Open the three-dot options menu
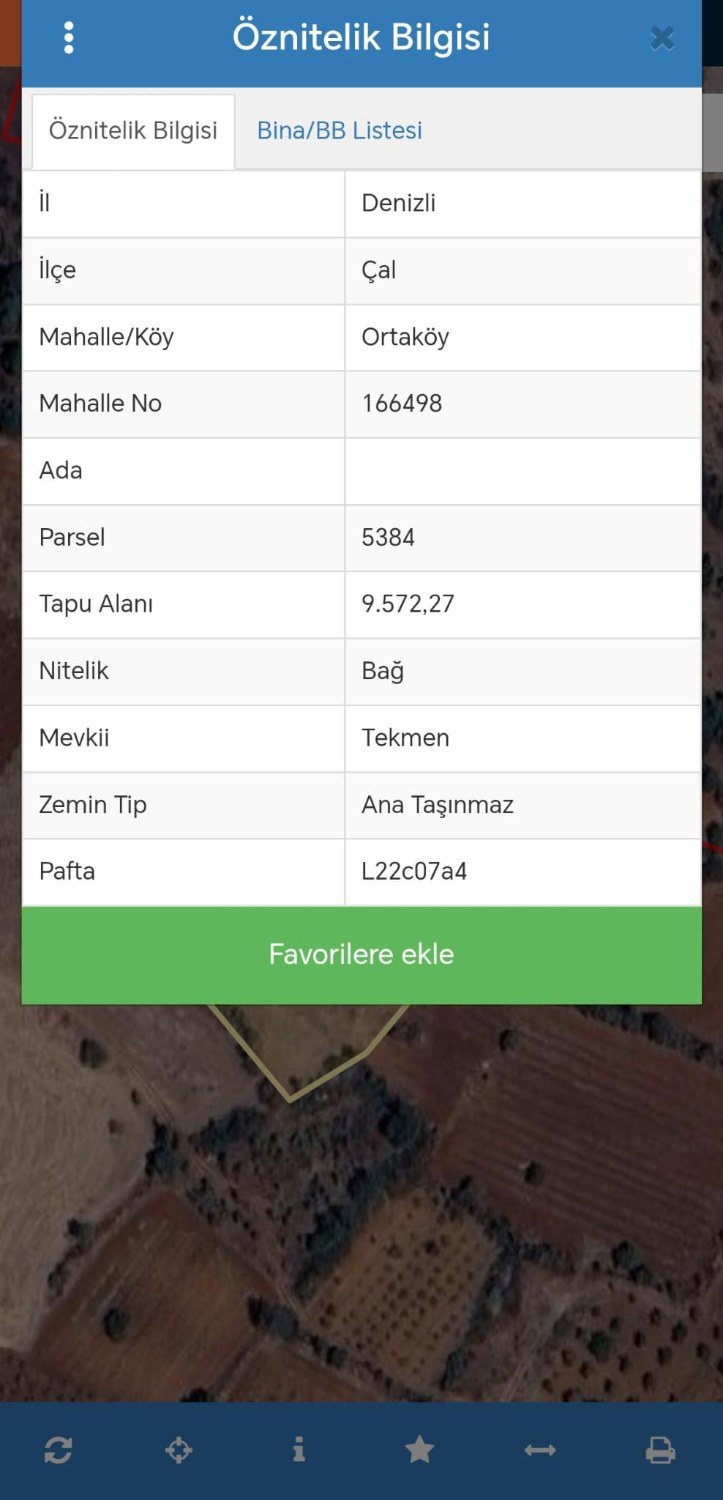 [x=68, y=38]
